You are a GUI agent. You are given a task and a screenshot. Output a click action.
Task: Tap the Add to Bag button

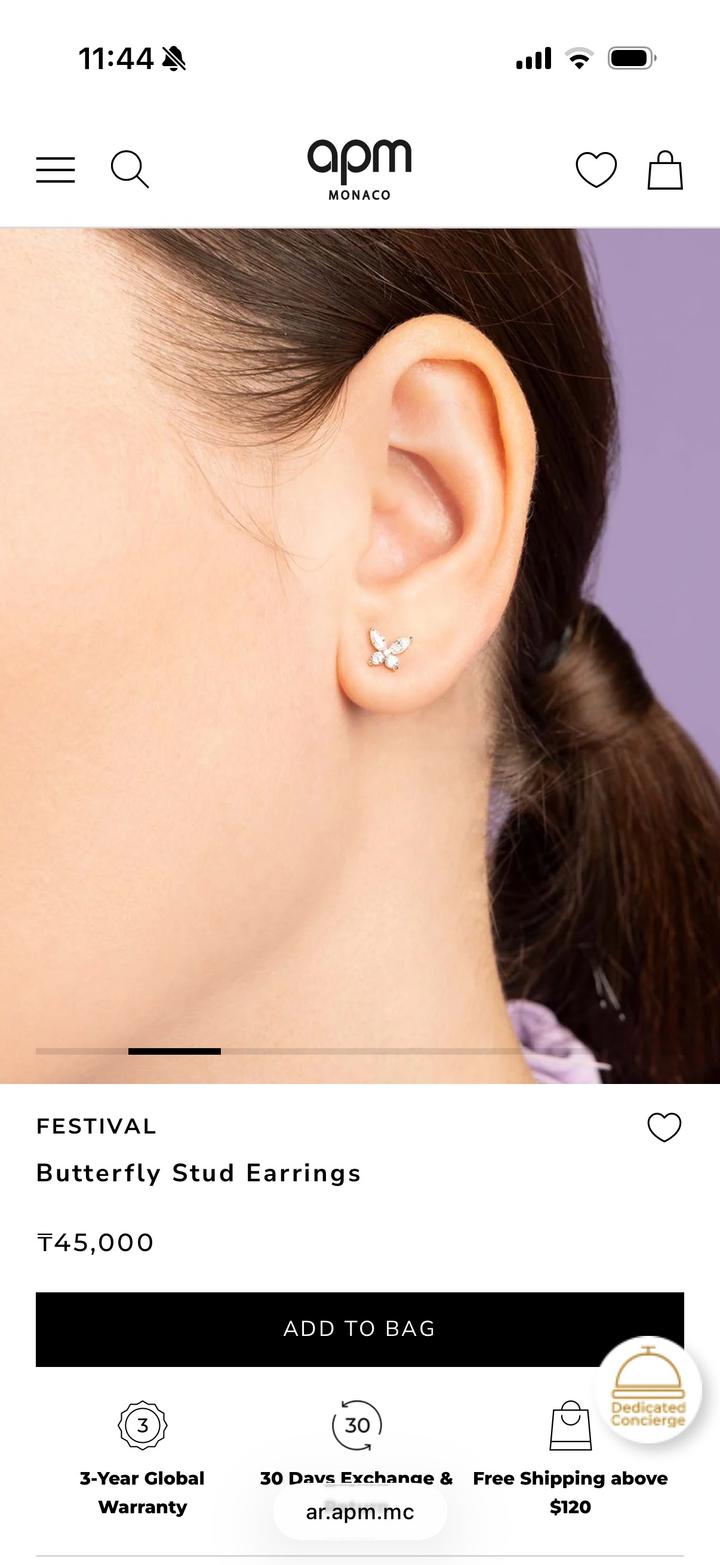[359, 1329]
